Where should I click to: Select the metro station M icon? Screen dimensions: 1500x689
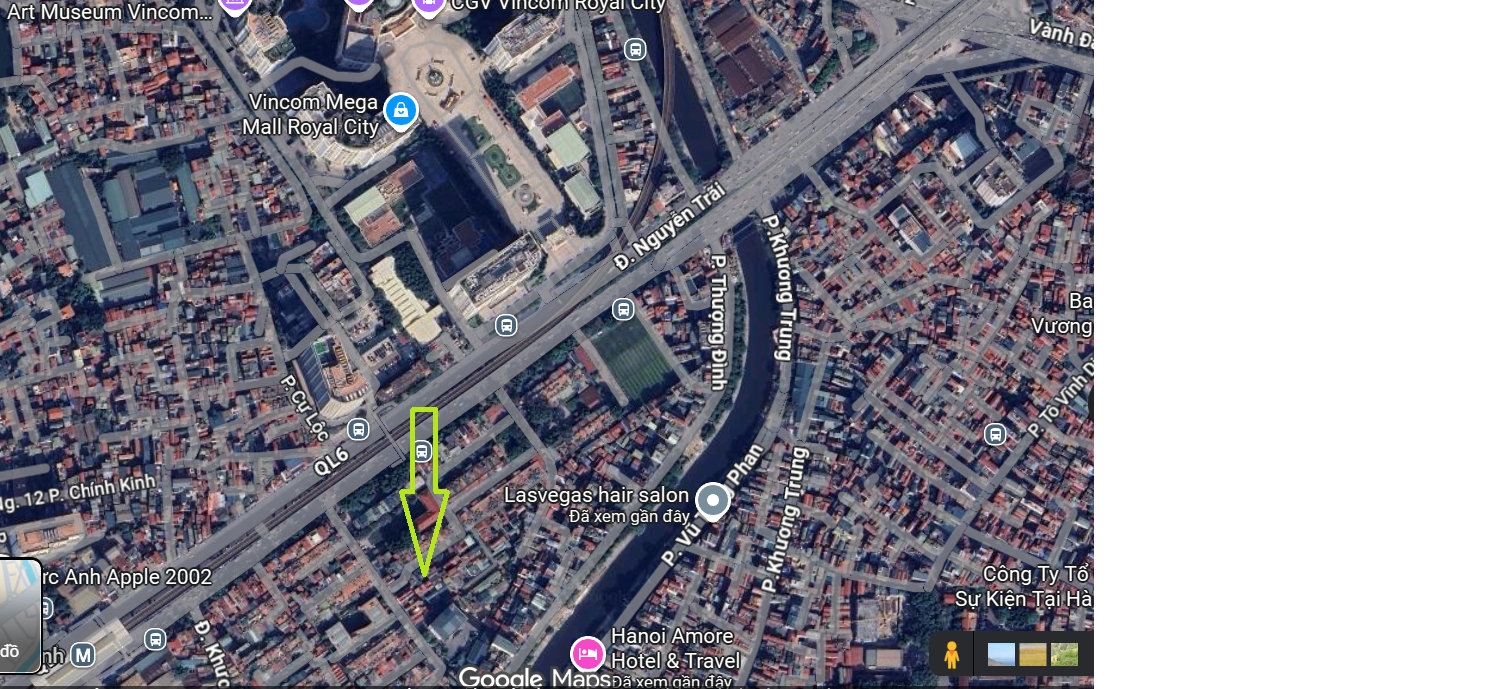point(84,656)
